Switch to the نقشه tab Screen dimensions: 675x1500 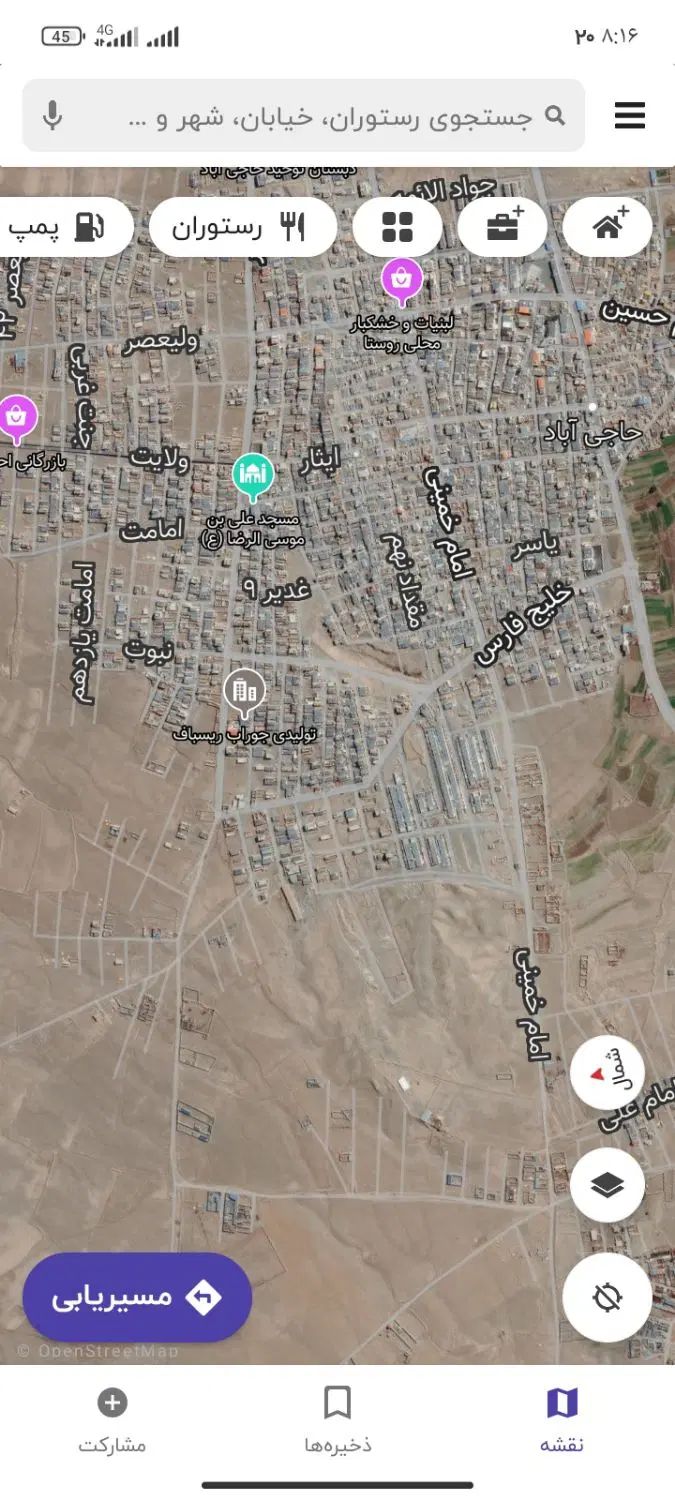[x=562, y=1419]
